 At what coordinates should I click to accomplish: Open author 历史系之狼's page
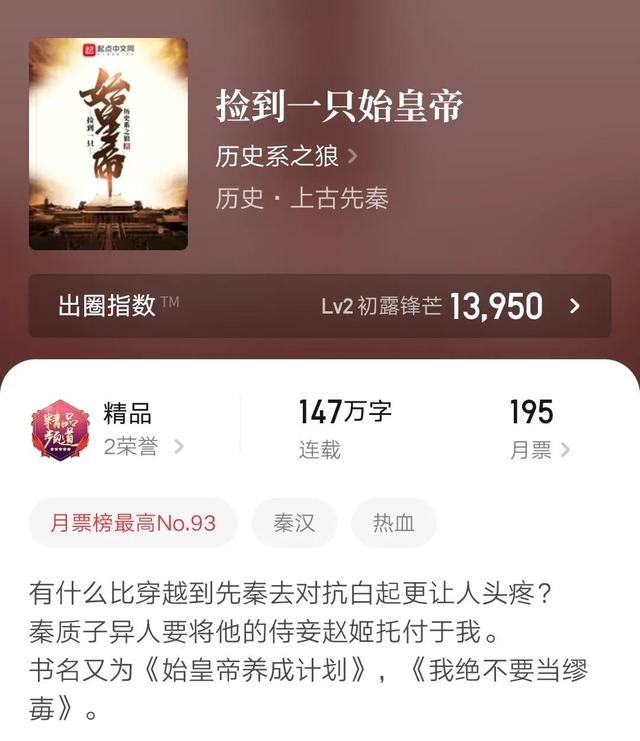pyautogui.click(x=286, y=157)
